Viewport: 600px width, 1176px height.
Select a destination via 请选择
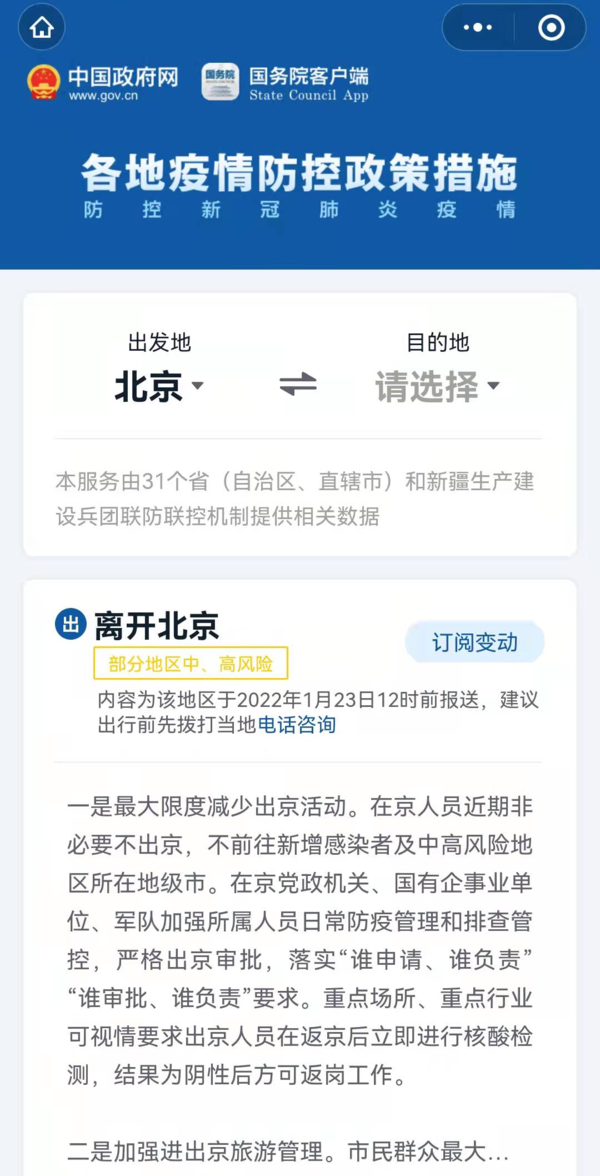point(437,386)
